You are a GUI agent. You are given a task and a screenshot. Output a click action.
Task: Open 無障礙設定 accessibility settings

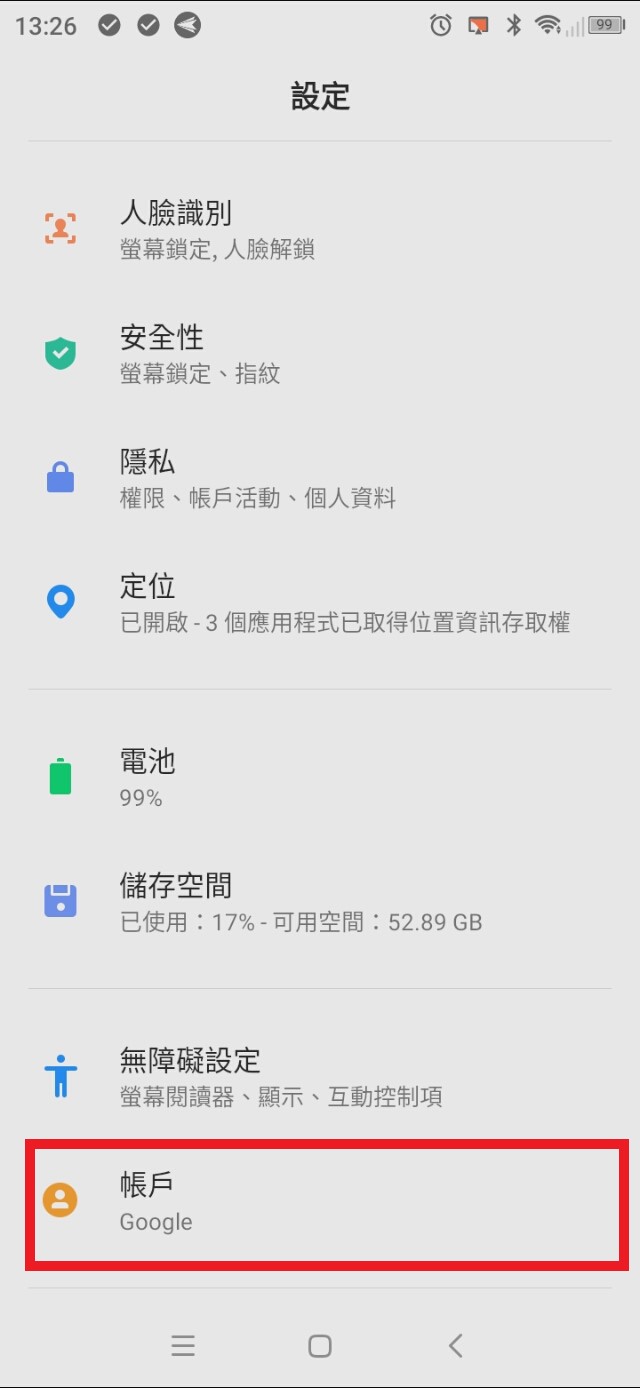coord(320,1076)
